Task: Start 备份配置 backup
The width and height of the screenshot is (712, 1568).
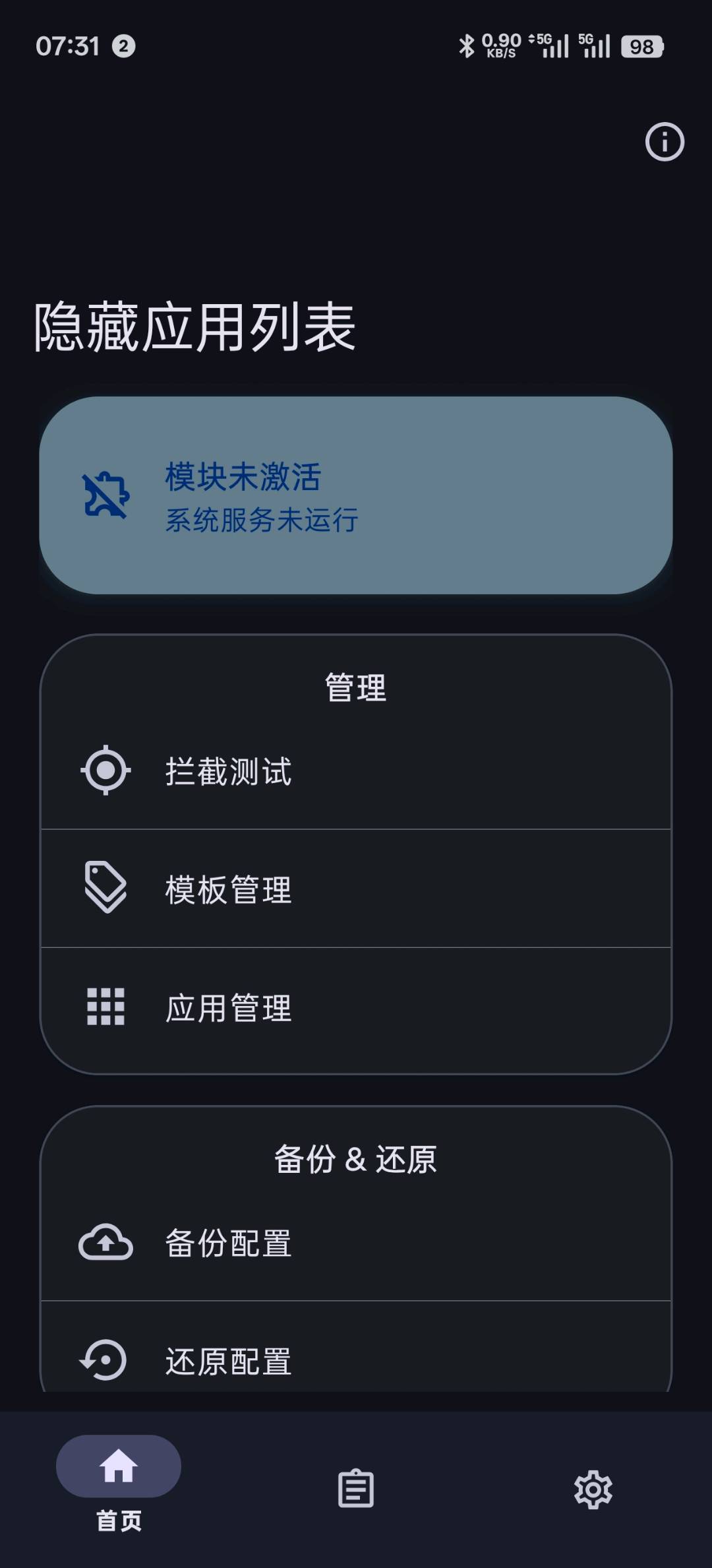Action: [227, 1243]
